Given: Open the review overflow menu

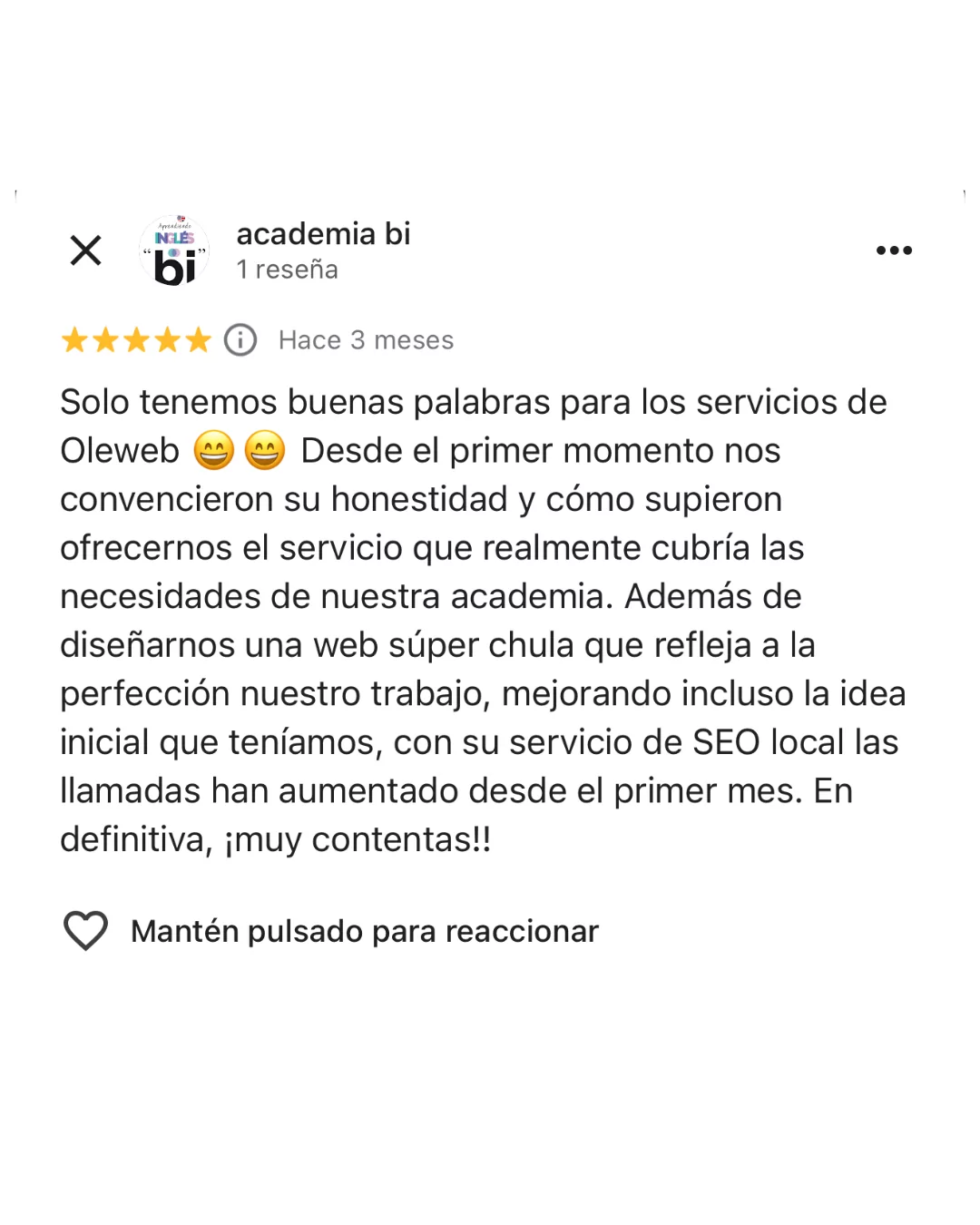Looking at the screenshot, I should tap(894, 250).
